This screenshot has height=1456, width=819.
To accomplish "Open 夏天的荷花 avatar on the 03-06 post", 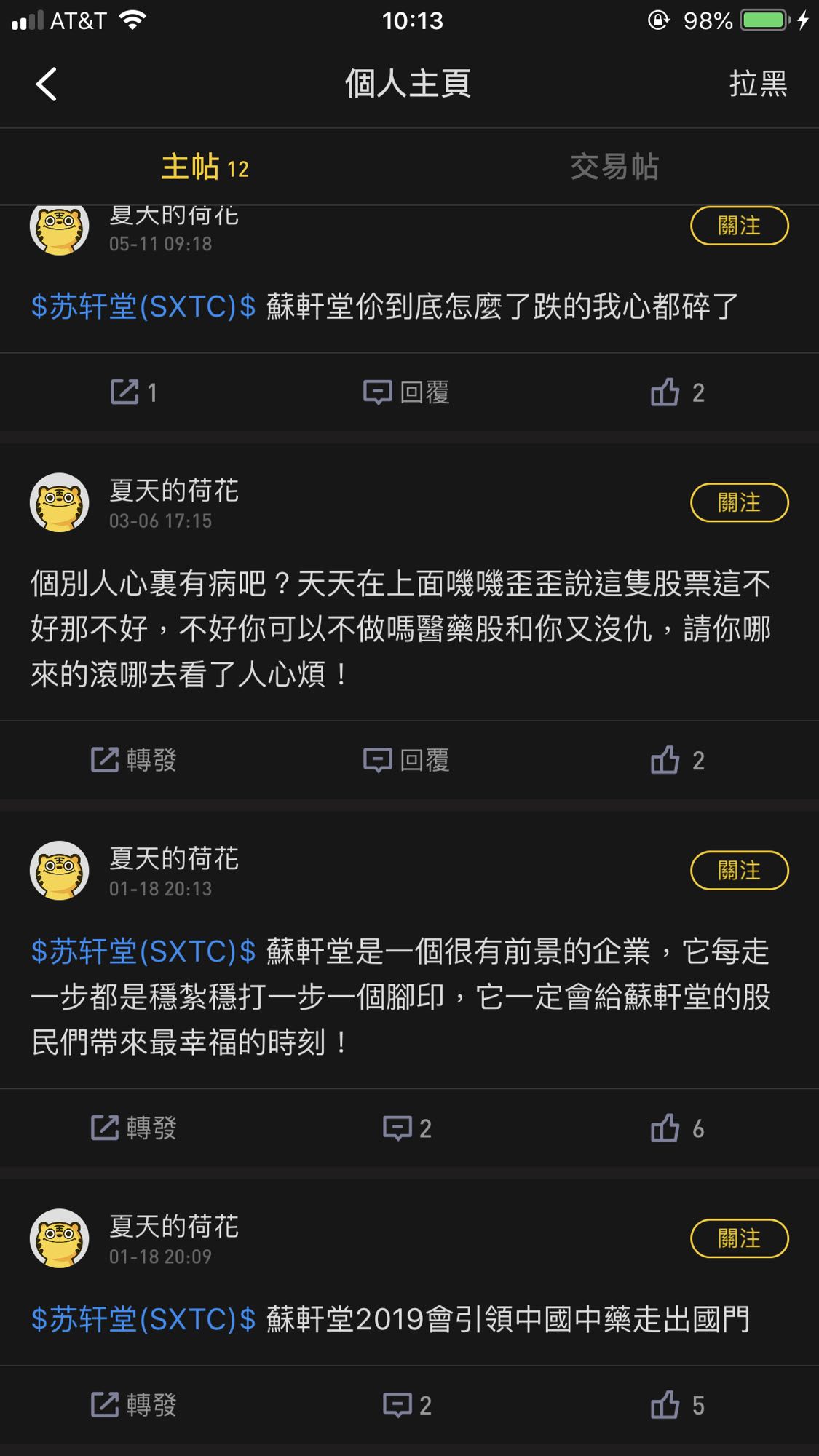I will (x=59, y=502).
